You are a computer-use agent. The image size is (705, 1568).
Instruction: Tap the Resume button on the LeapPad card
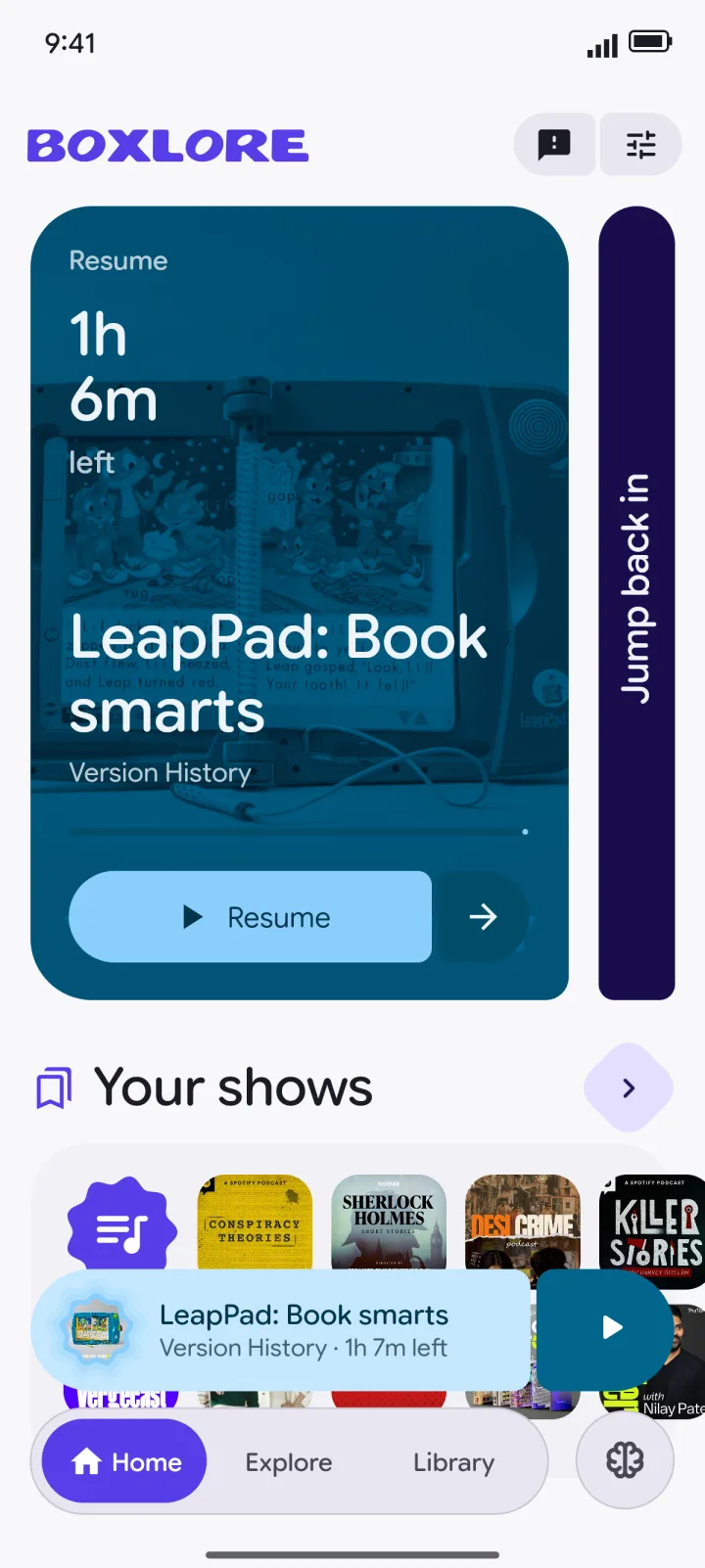click(x=251, y=917)
